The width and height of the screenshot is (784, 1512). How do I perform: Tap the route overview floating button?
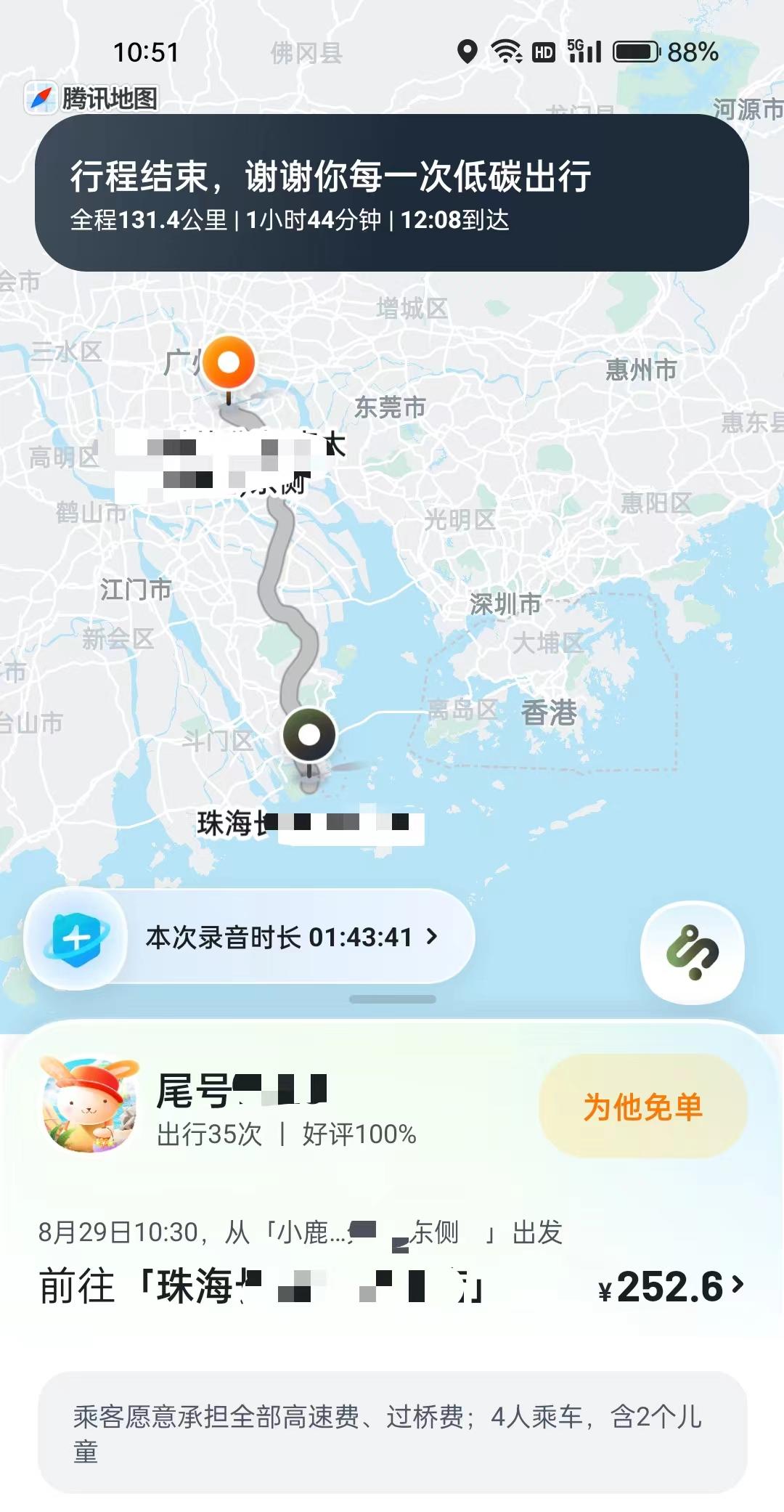coord(692,952)
